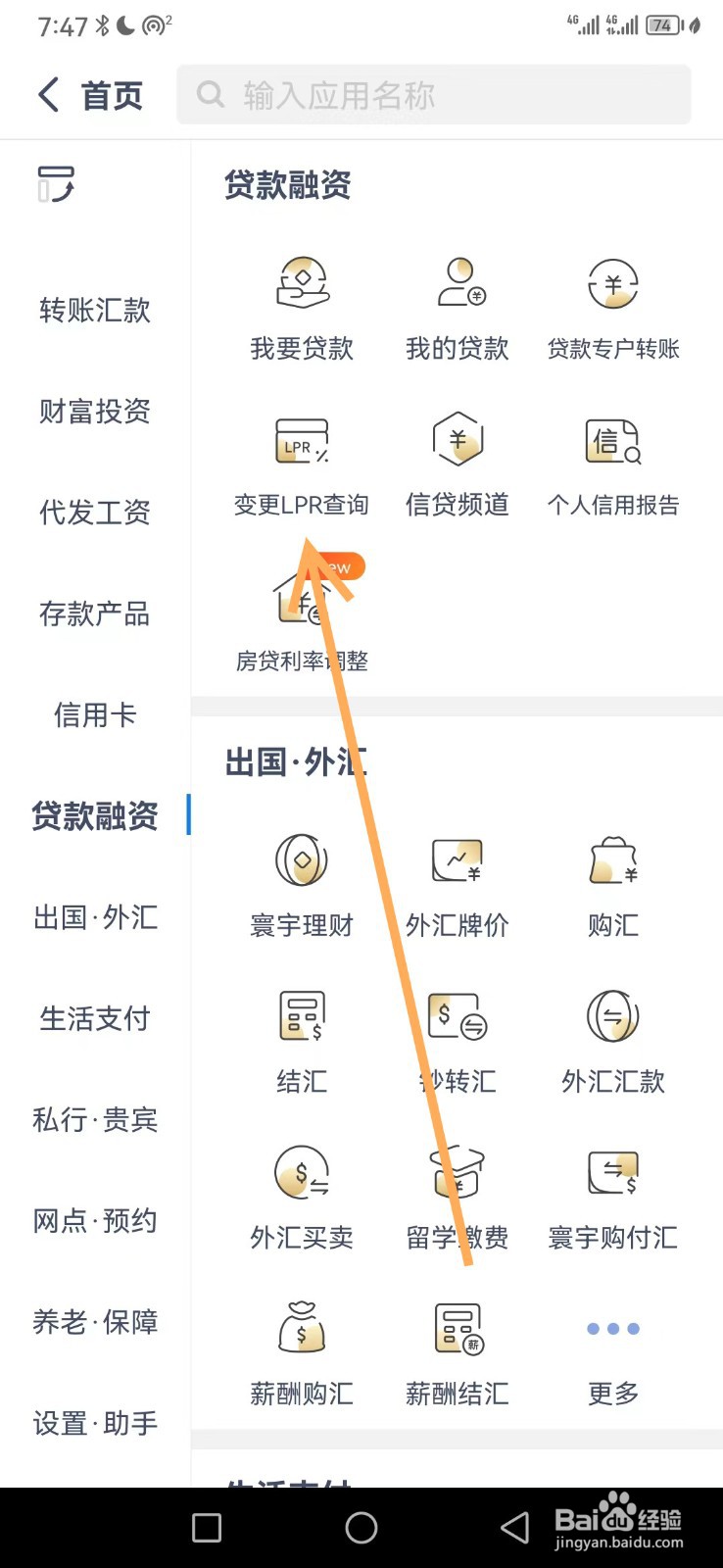723x1568 pixels.
Task: Open the 网点·预约 category link
Action: (94, 1220)
